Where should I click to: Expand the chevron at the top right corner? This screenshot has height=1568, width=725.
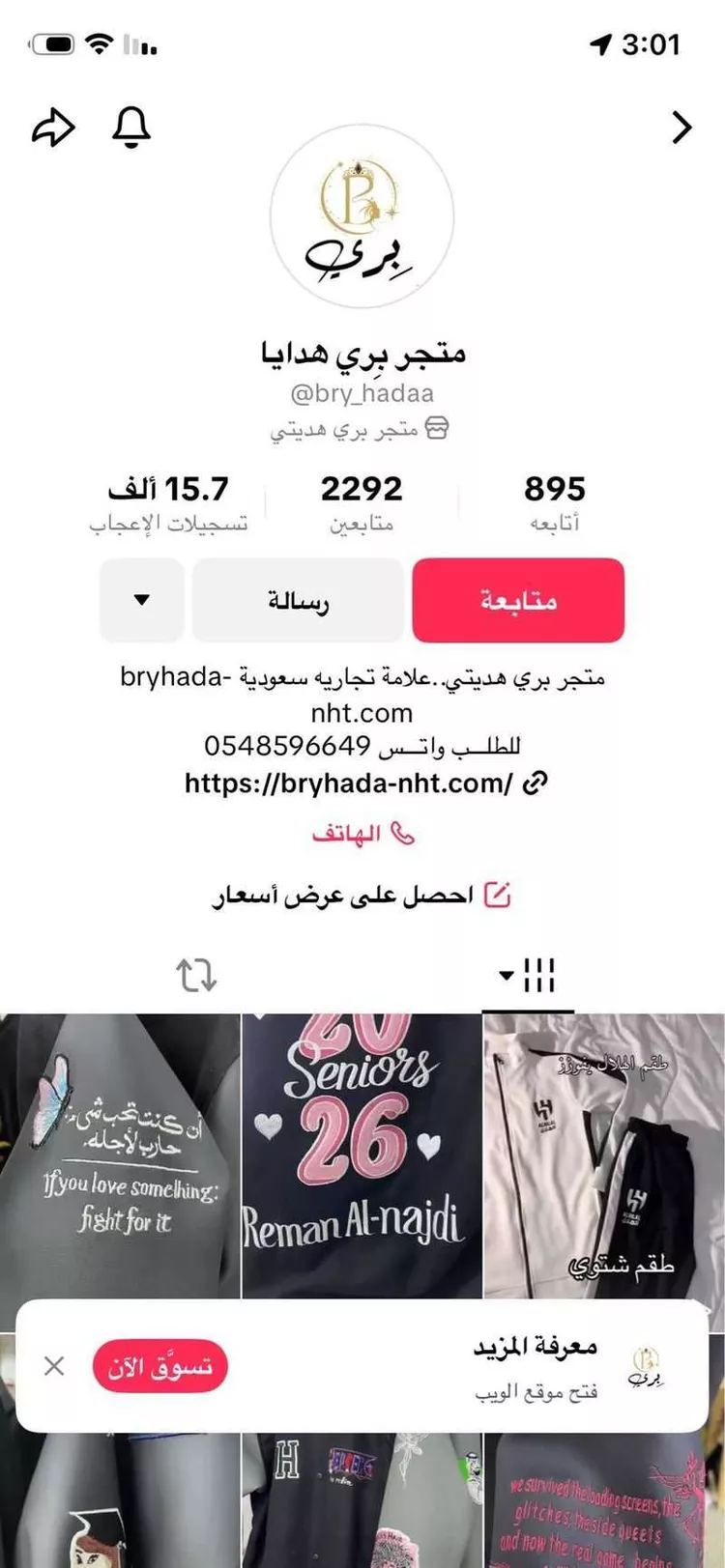681,127
